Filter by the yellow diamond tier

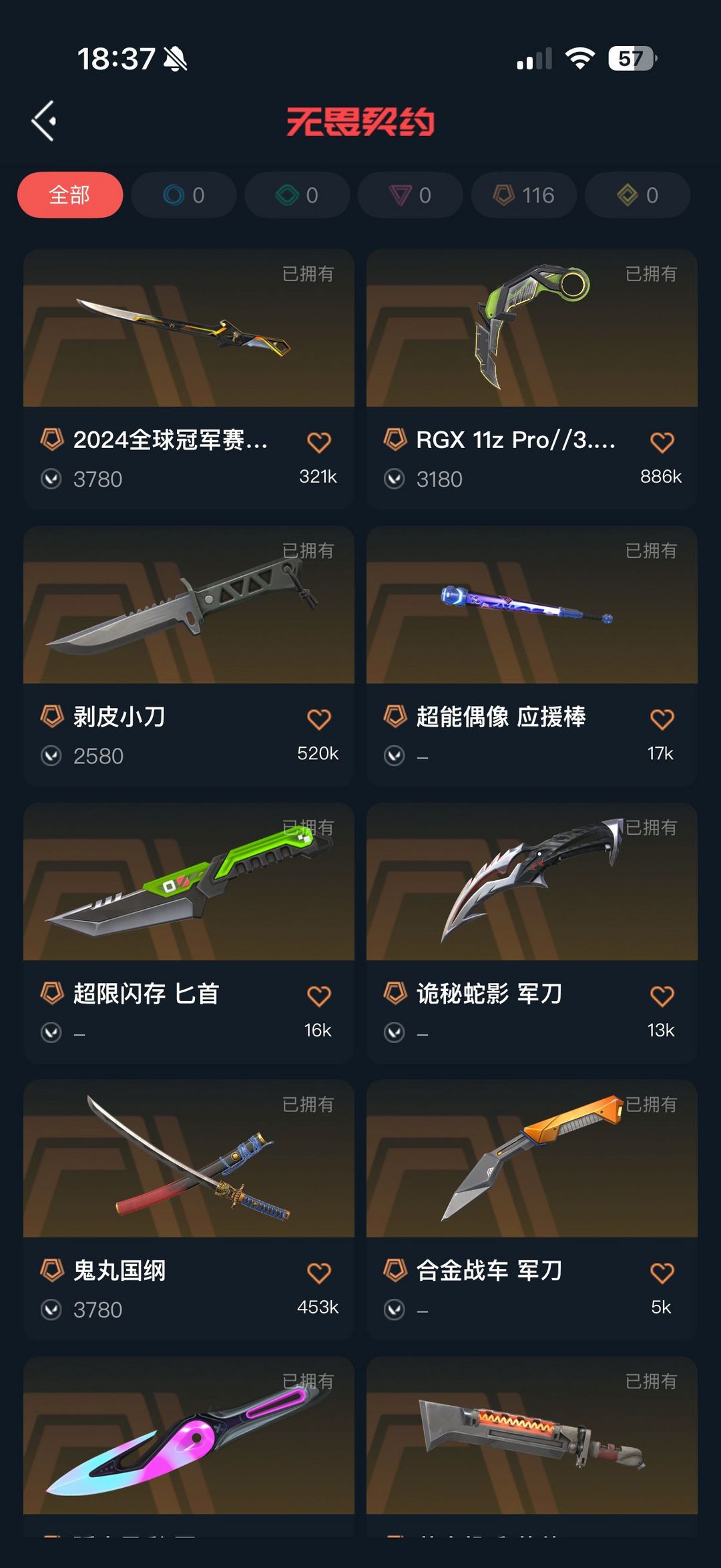[x=638, y=195]
